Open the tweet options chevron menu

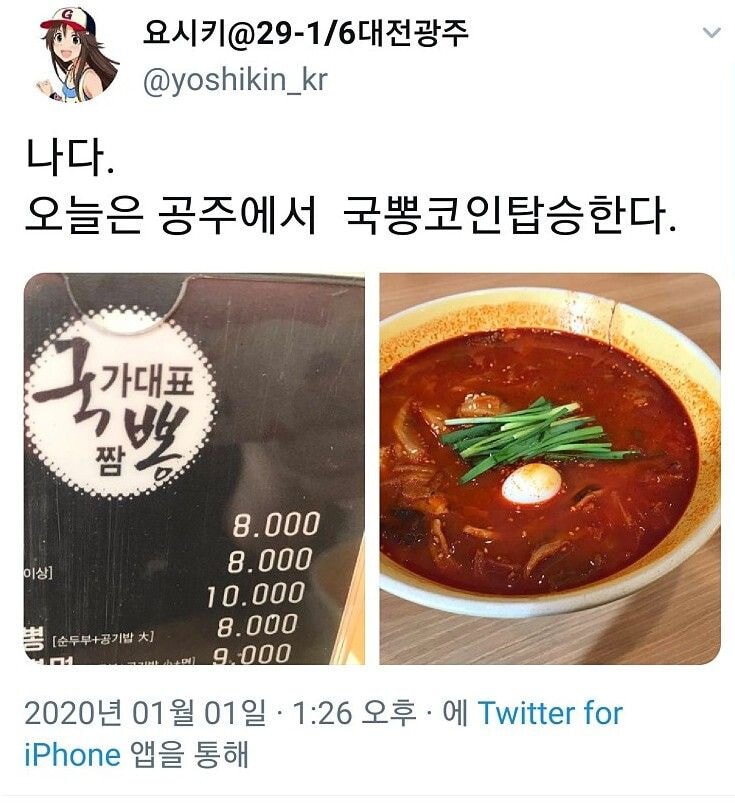tap(711, 33)
